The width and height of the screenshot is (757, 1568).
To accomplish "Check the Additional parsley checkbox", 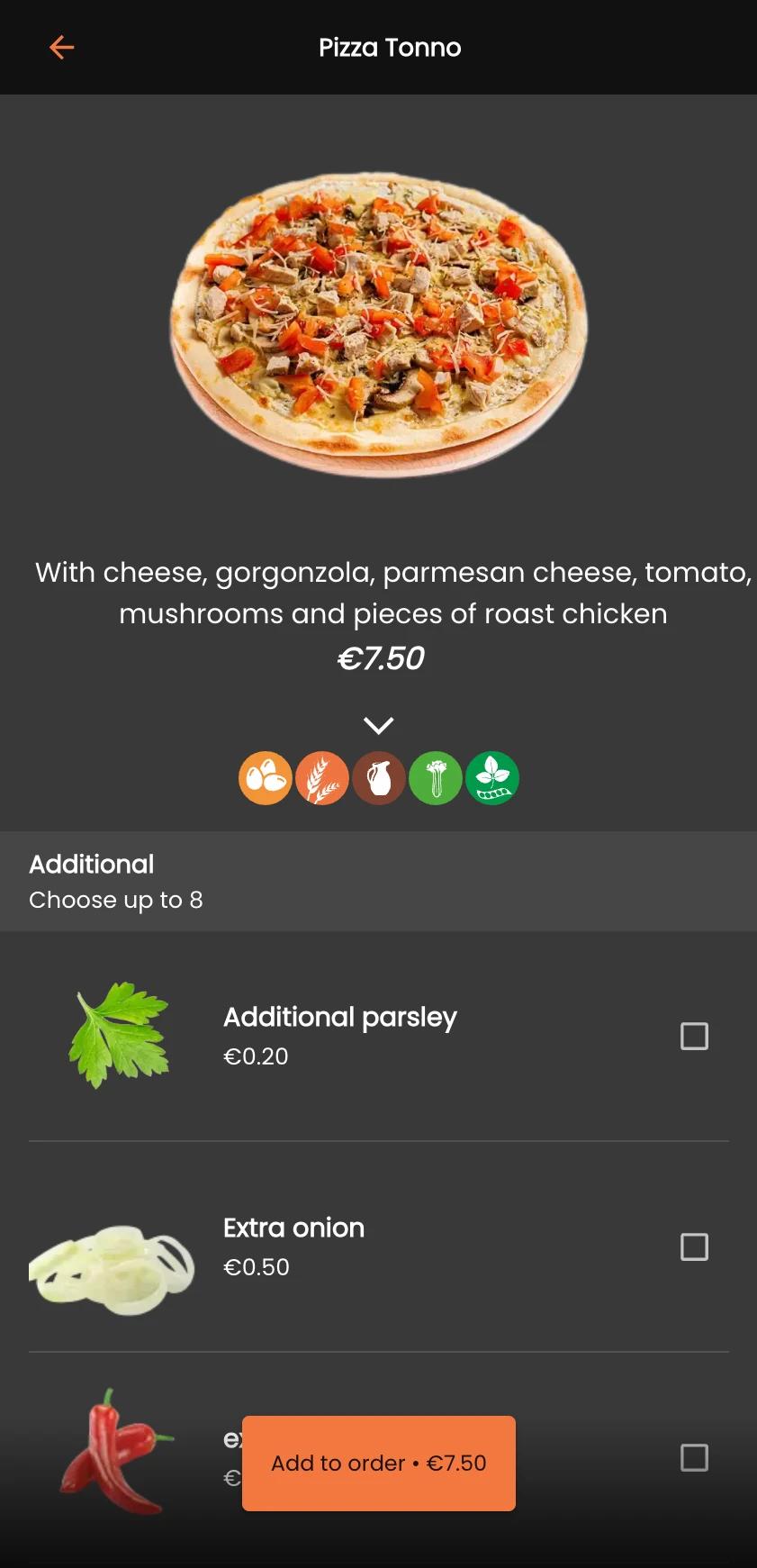I will pos(694,1037).
